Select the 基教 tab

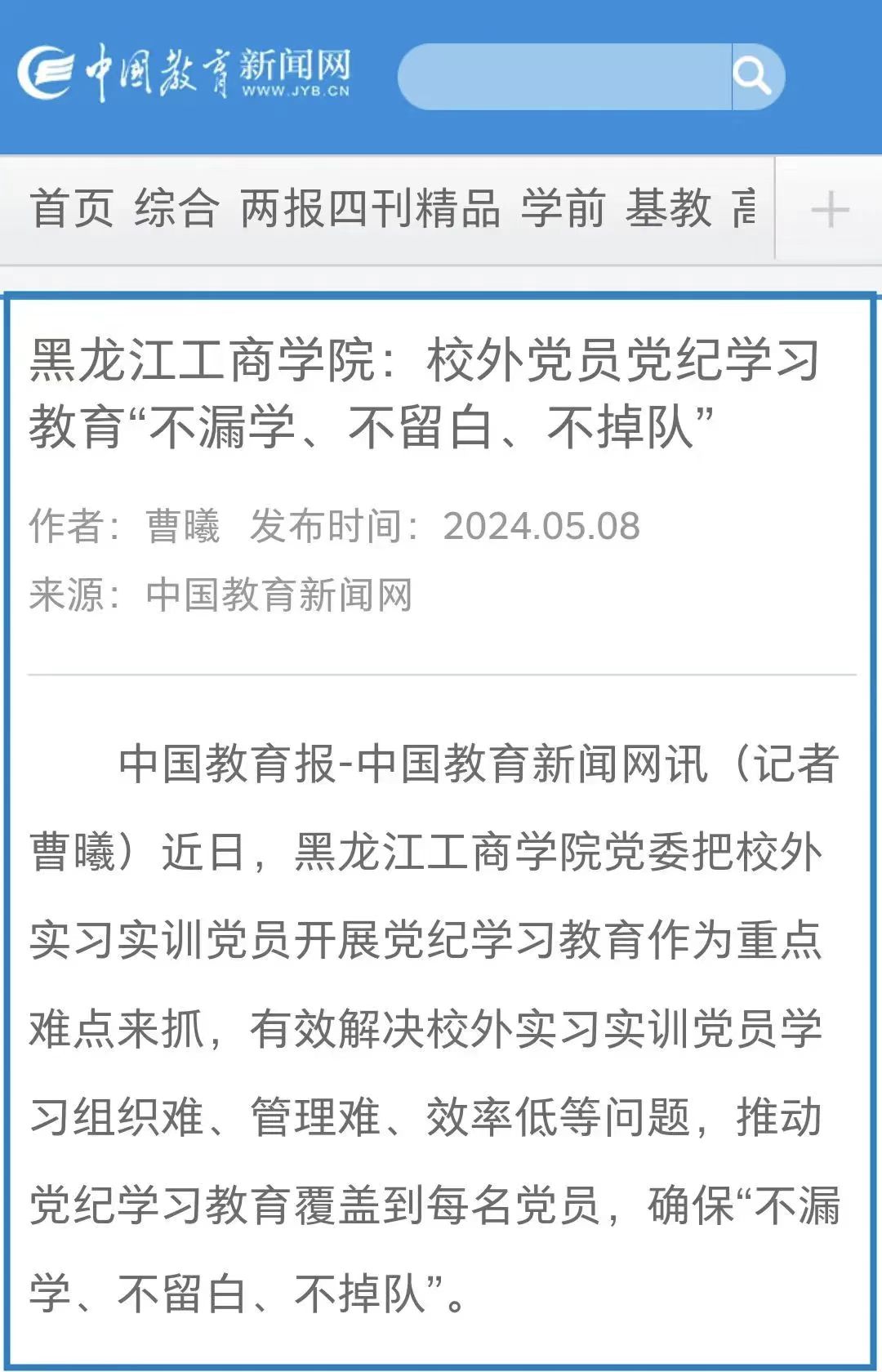click(669, 208)
